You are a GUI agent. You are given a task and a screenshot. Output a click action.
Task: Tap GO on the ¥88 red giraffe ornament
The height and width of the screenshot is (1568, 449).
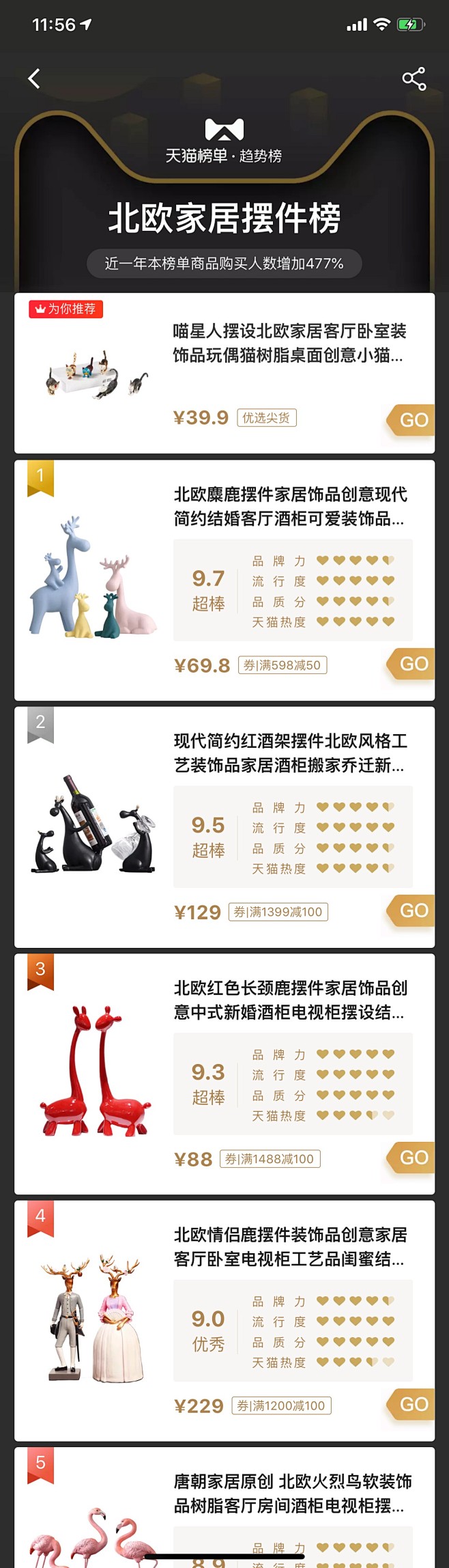(412, 1158)
